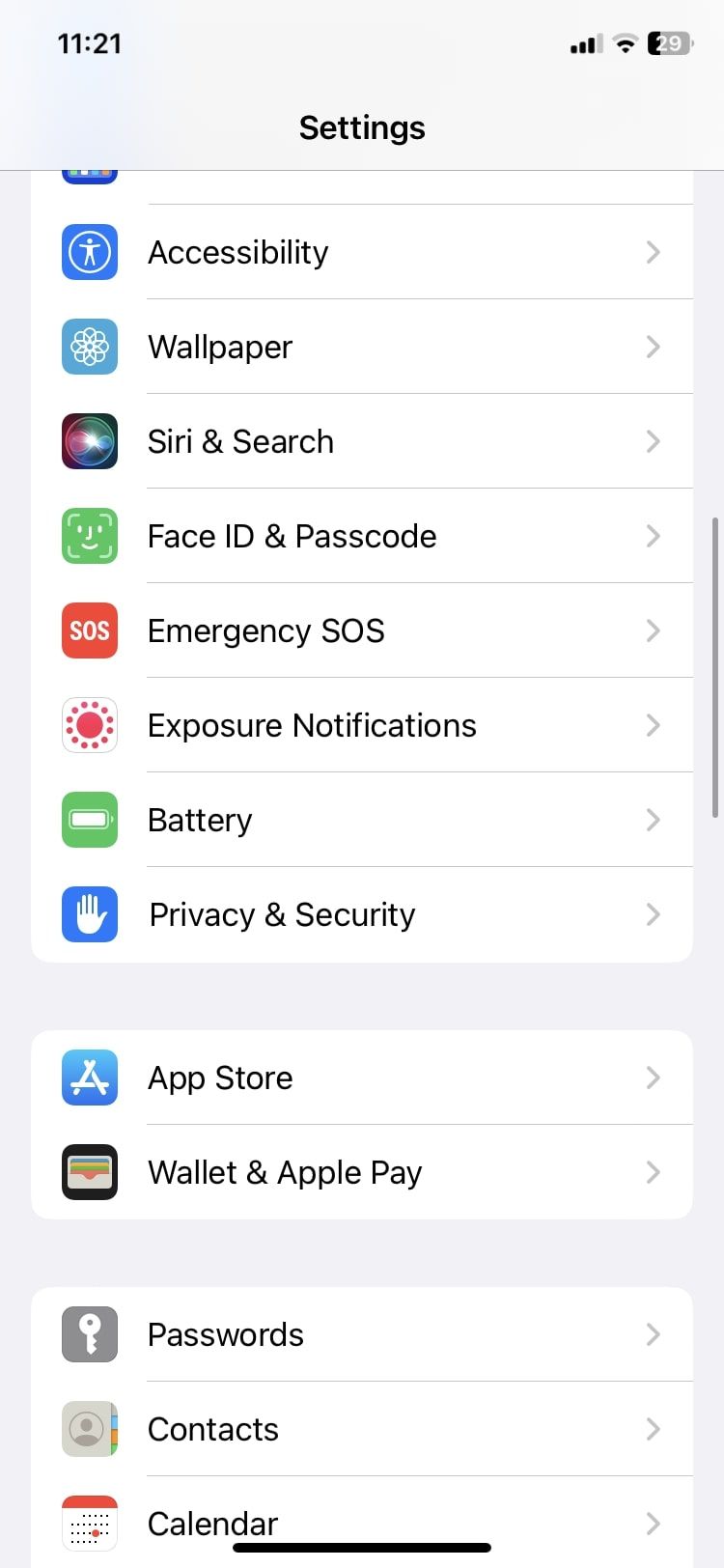Expand Accessibility with its chevron
This screenshot has width=724, height=1568.
click(654, 252)
